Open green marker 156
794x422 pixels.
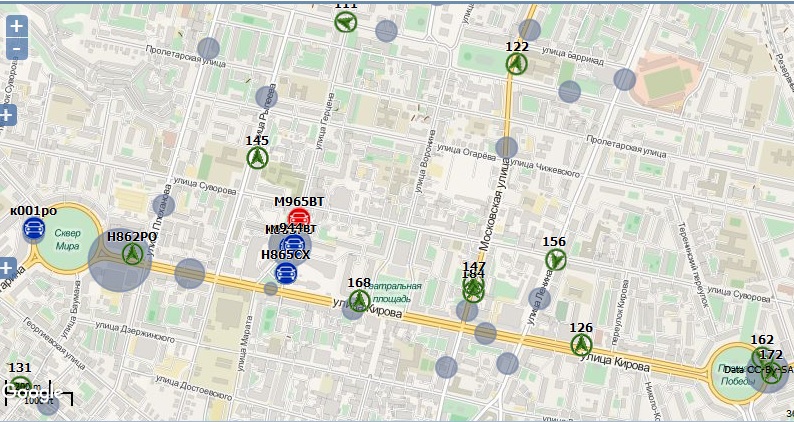(x=555, y=260)
